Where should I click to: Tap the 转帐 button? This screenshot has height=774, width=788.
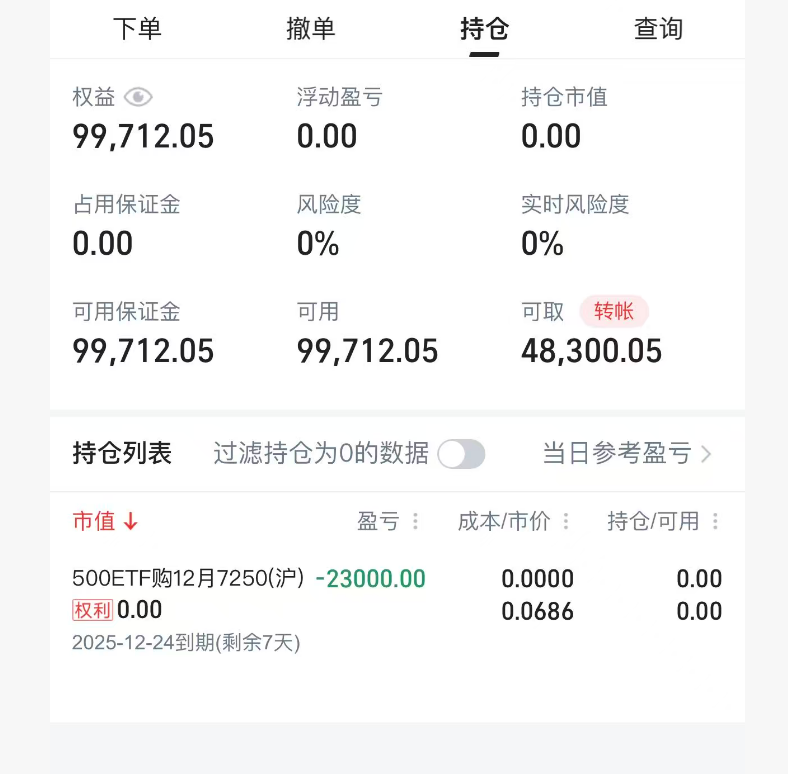click(x=614, y=312)
